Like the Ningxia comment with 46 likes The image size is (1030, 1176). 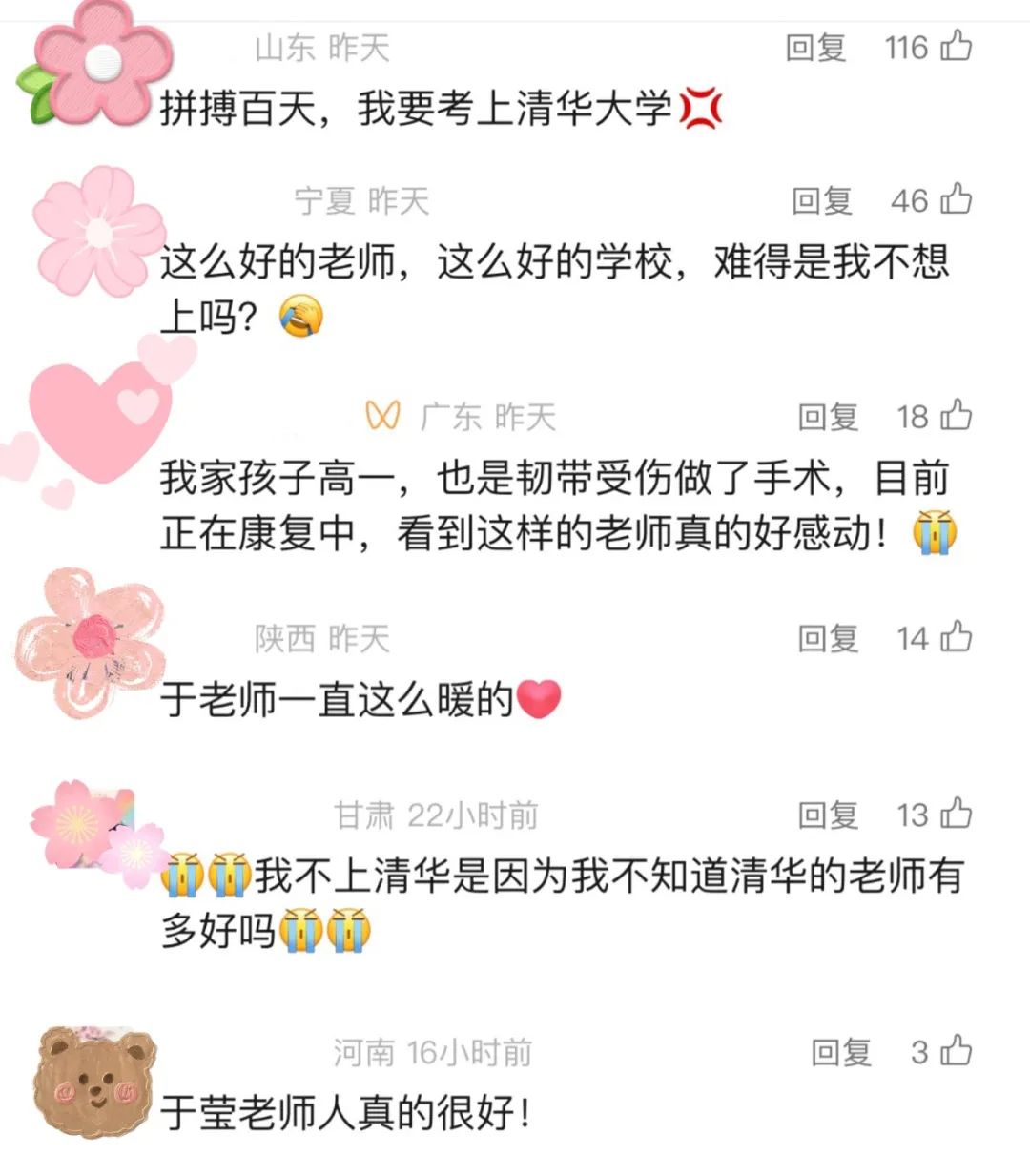956,199
